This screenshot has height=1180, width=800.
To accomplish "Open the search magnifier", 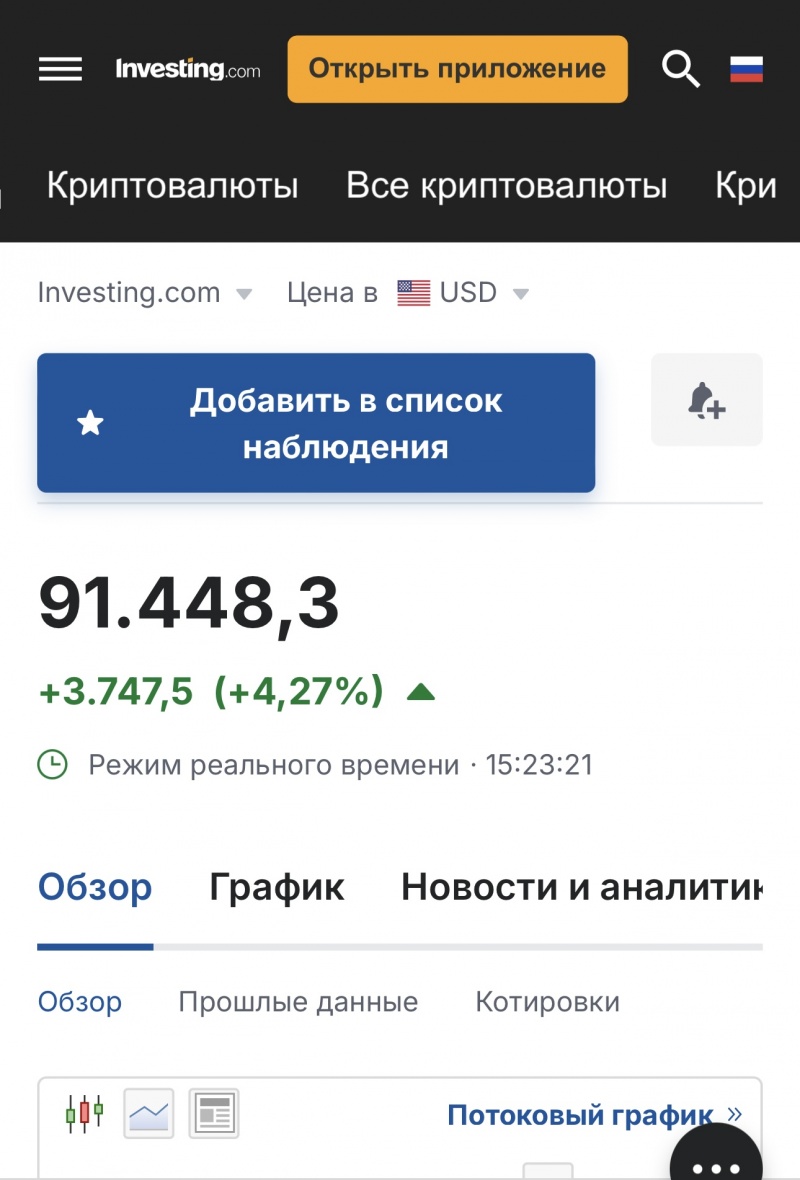I will pos(680,69).
